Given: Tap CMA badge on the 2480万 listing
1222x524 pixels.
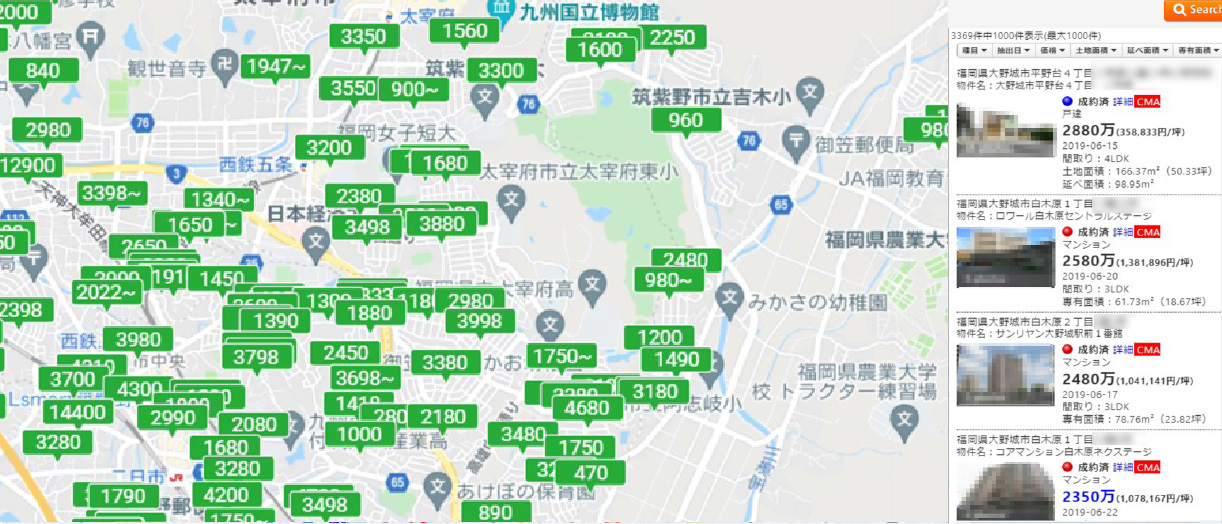Looking at the screenshot, I should click(1147, 349).
